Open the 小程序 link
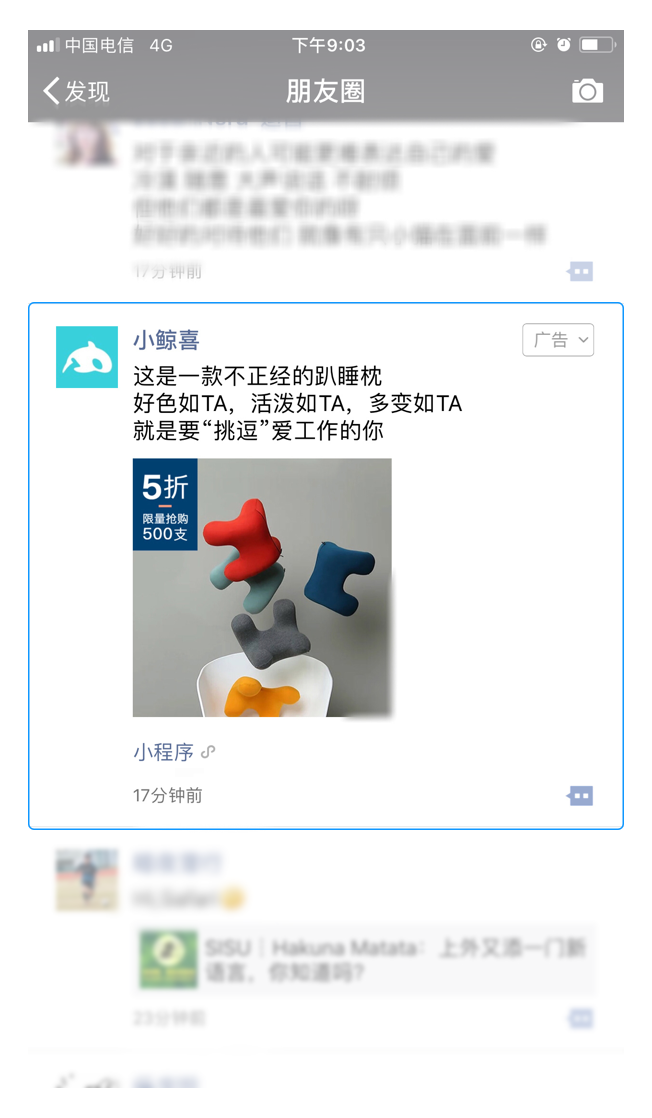The width and height of the screenshot is (652, 1118). pyautogui.click(x=164, y=753)
